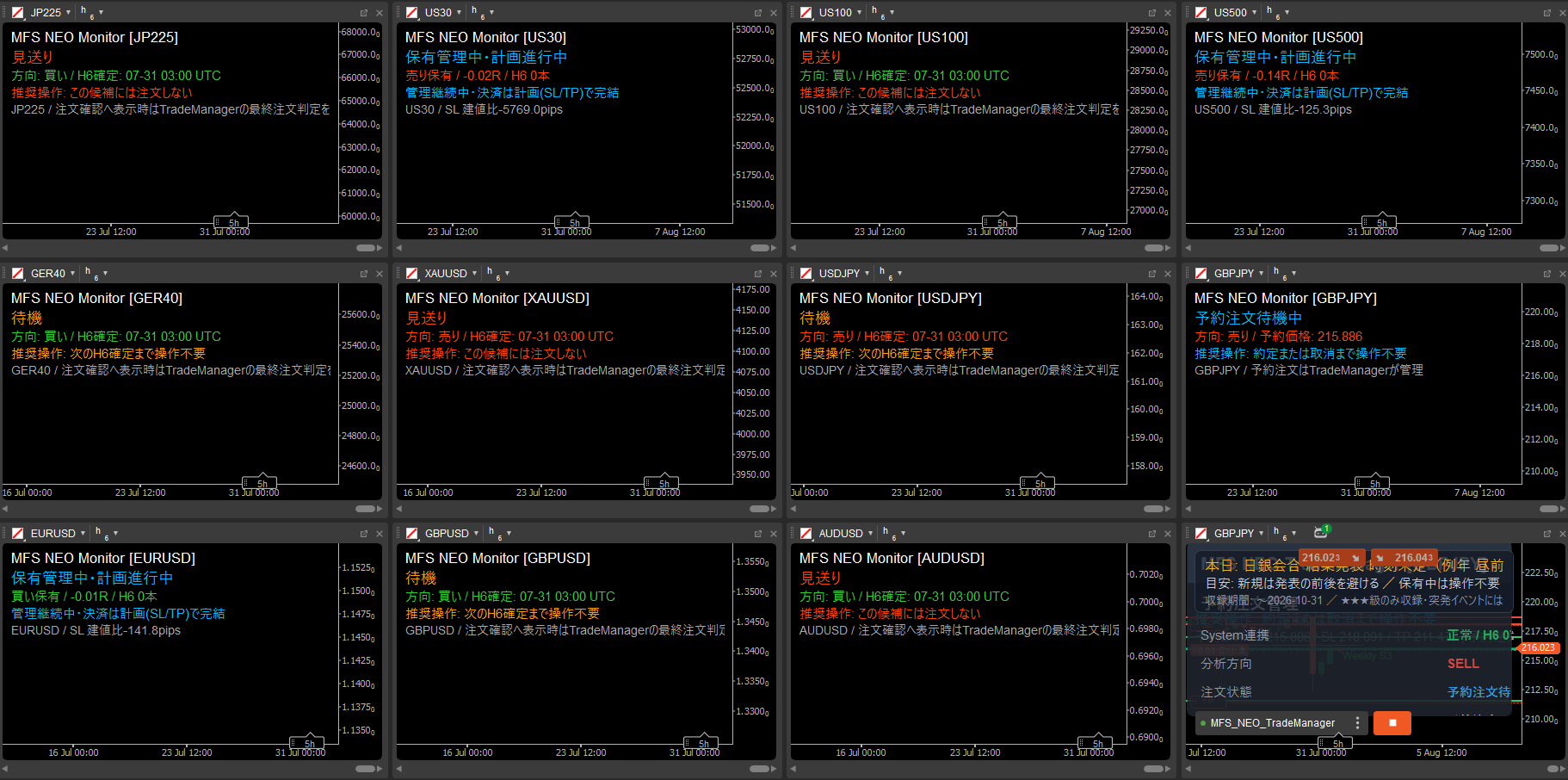1568x780 pixels.
Task: Close the US30 chart panel
Action: (x=774, y=13)
